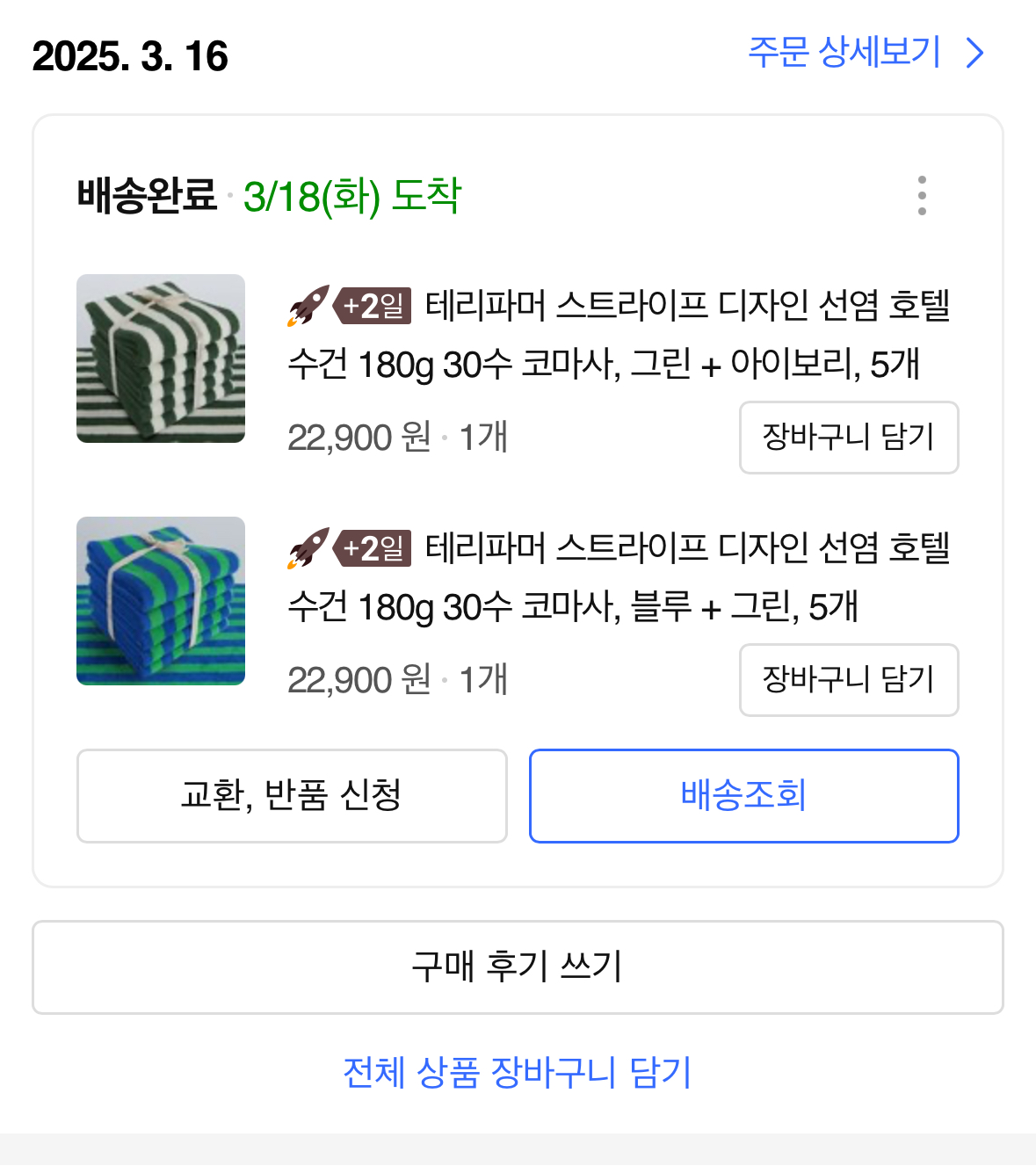Open the three-dot overflow menu
This screenshot has width=1036, height=1173.
pos(922,195)
